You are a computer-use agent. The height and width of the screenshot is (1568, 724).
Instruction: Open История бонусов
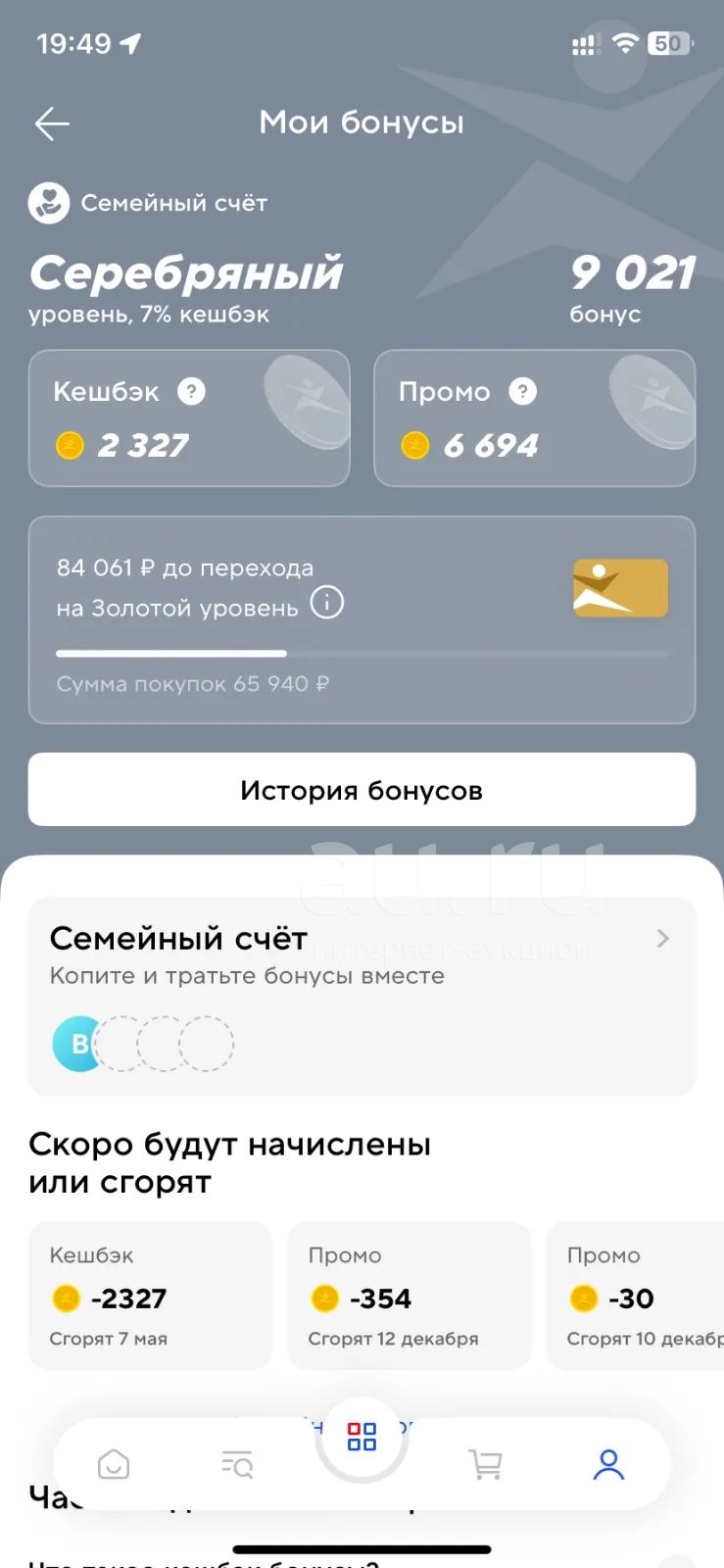click(x=362, y=790)
